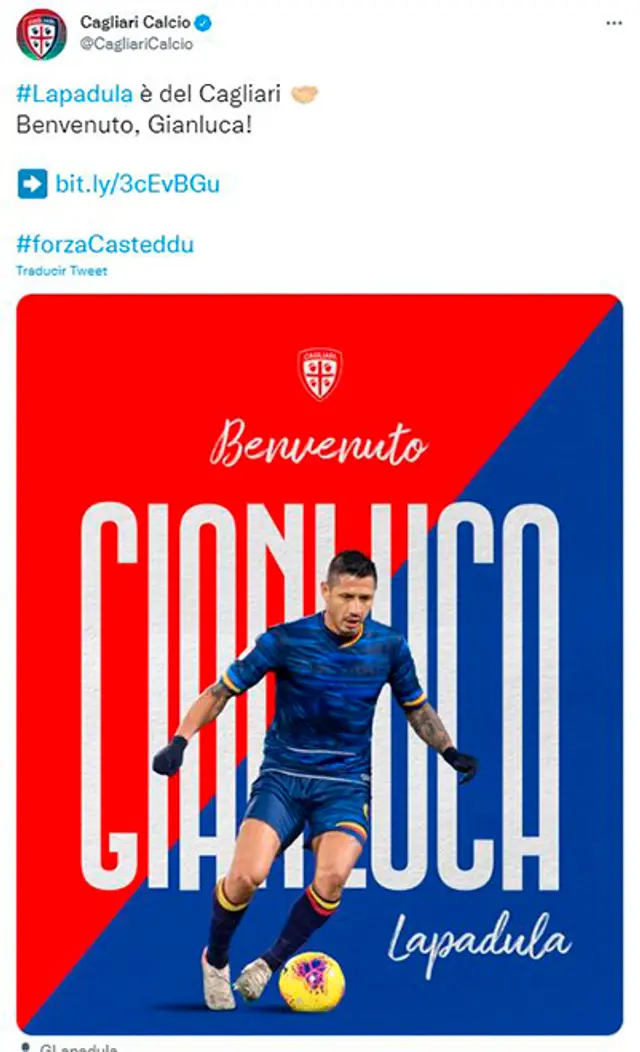View the Benvenuto Gianluca image
Screen dimensions: 640x1052
(319, 663)
